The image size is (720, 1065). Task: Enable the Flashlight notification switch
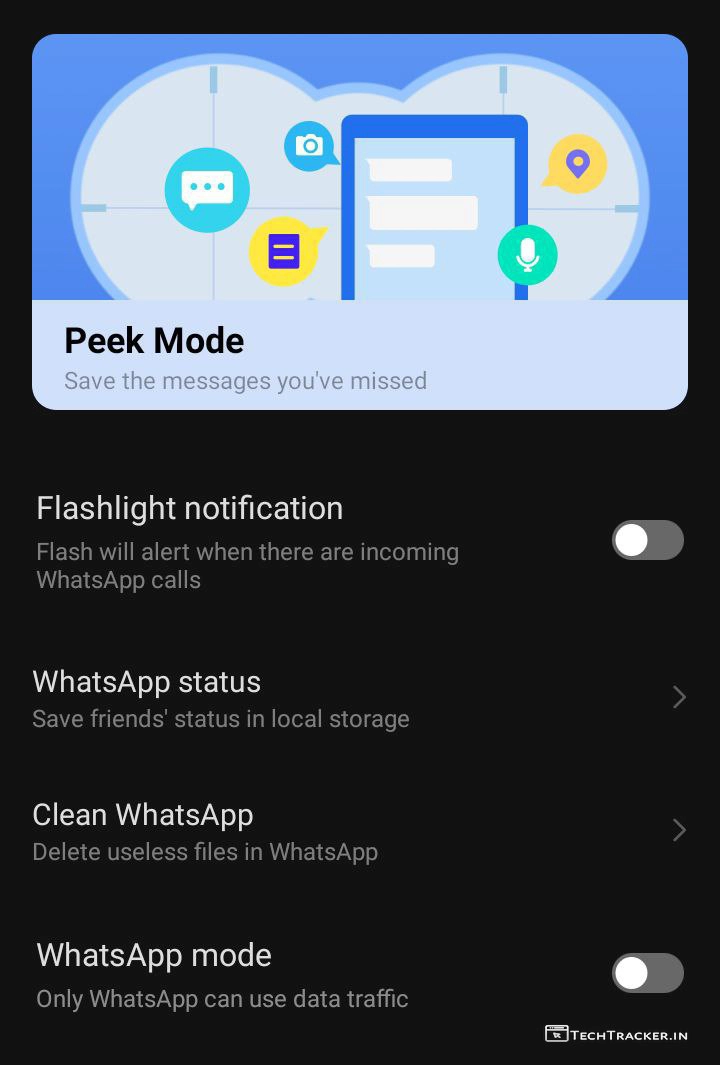[647, 540]
